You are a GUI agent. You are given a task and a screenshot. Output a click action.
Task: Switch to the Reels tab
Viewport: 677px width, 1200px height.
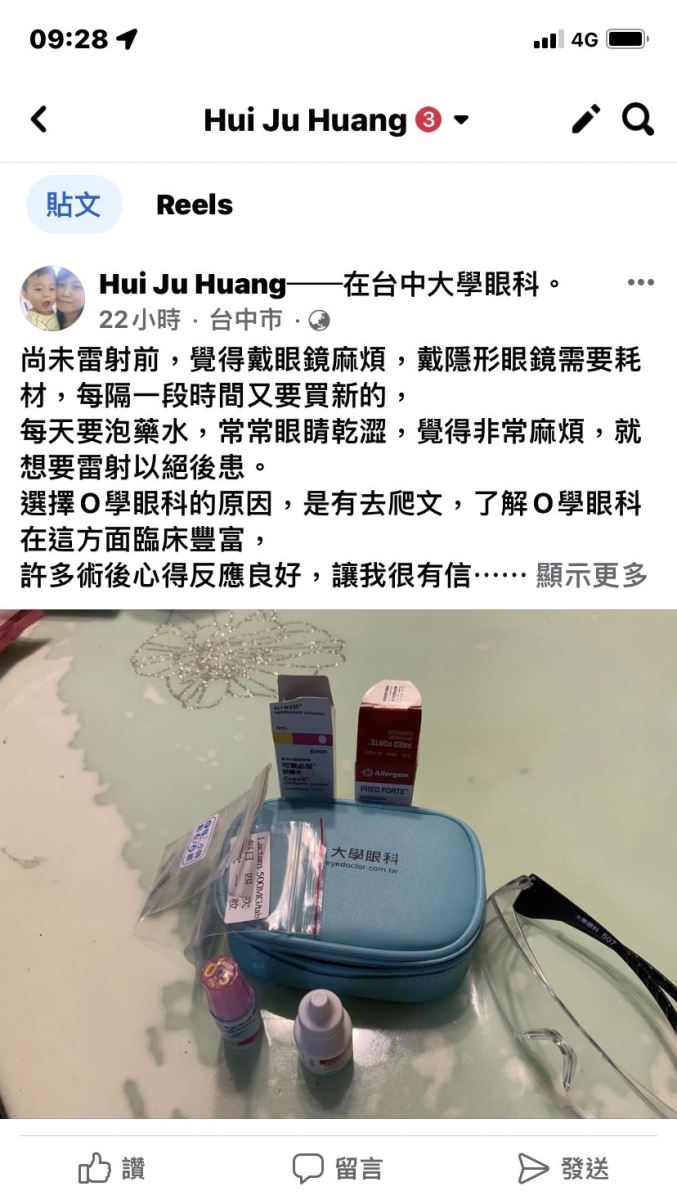click(194, 205)
